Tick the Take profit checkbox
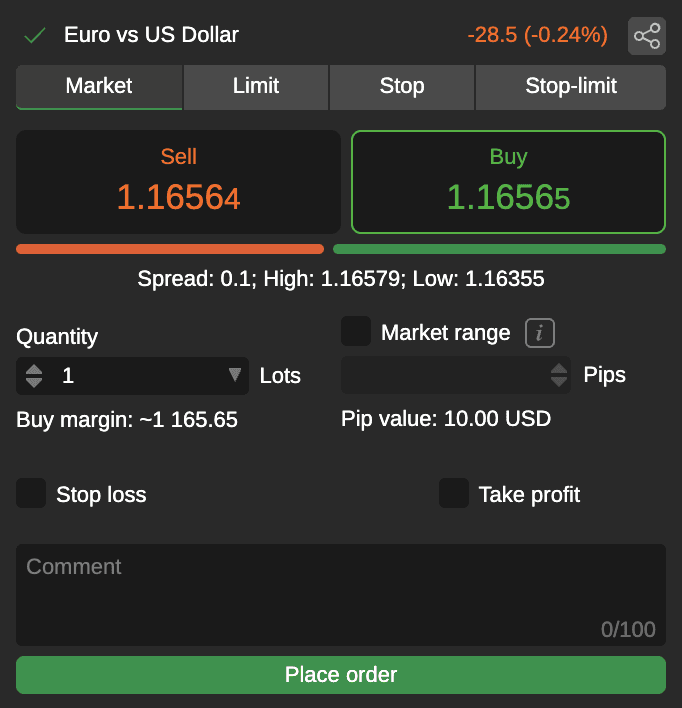Screen dimensions: 682x708 [x=454, y=494]
